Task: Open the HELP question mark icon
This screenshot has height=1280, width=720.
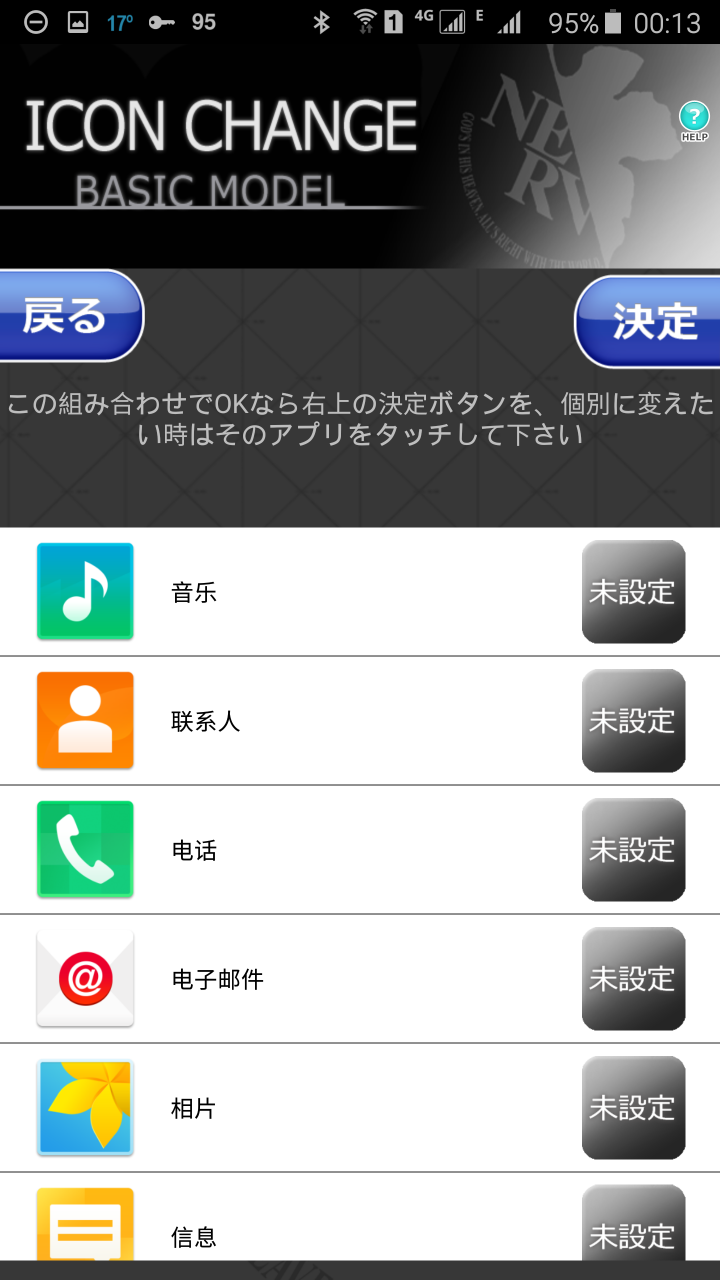Action: (x=693, y=120)
